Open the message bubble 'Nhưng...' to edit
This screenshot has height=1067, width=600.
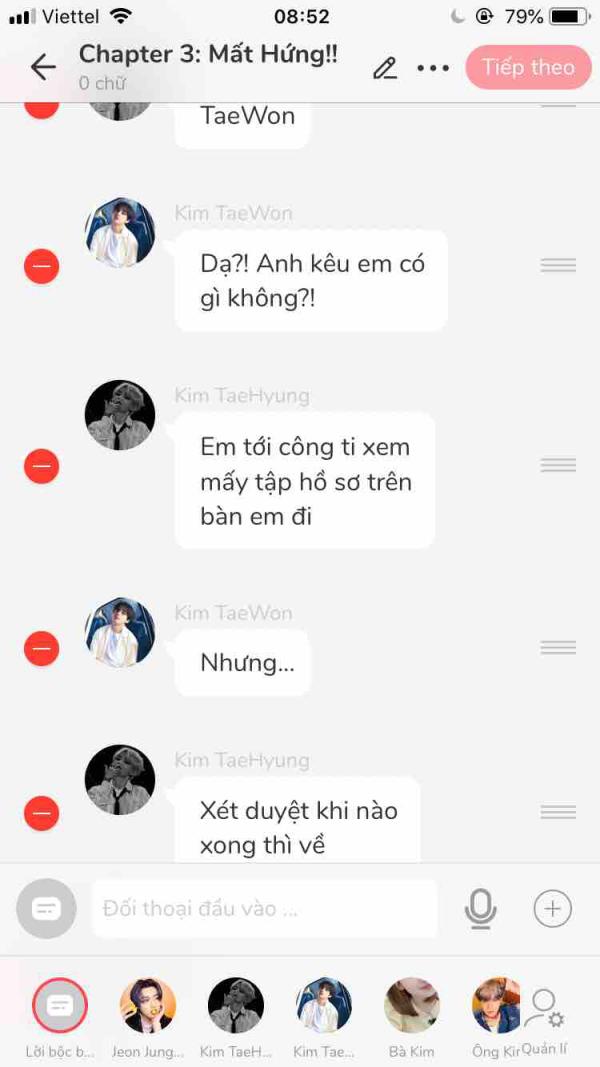point(242,663)
